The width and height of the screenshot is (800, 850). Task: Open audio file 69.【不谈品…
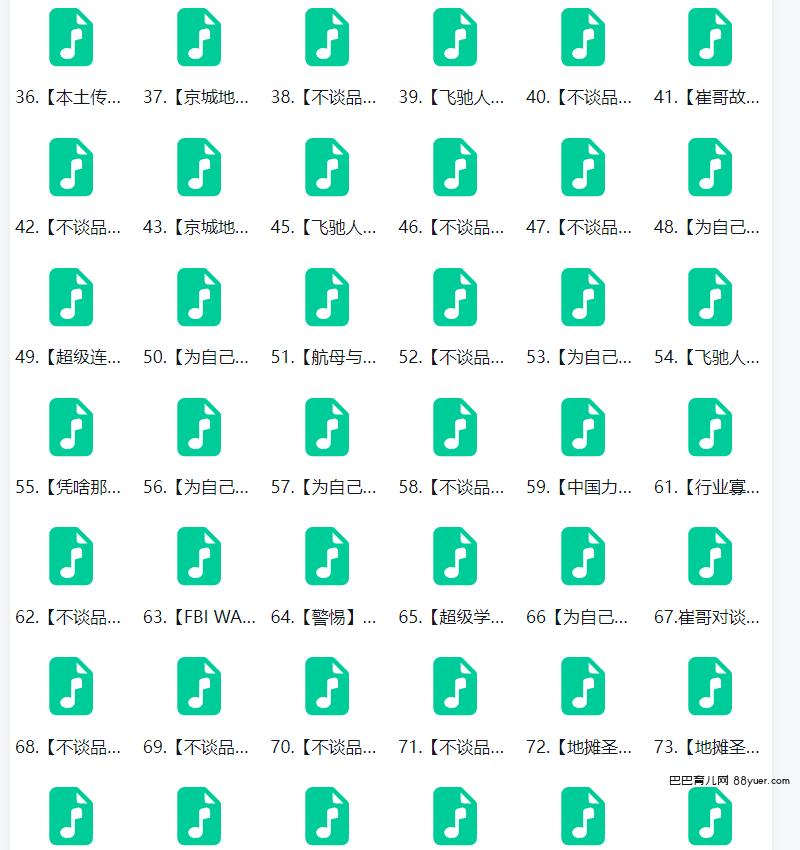(199, 686)
